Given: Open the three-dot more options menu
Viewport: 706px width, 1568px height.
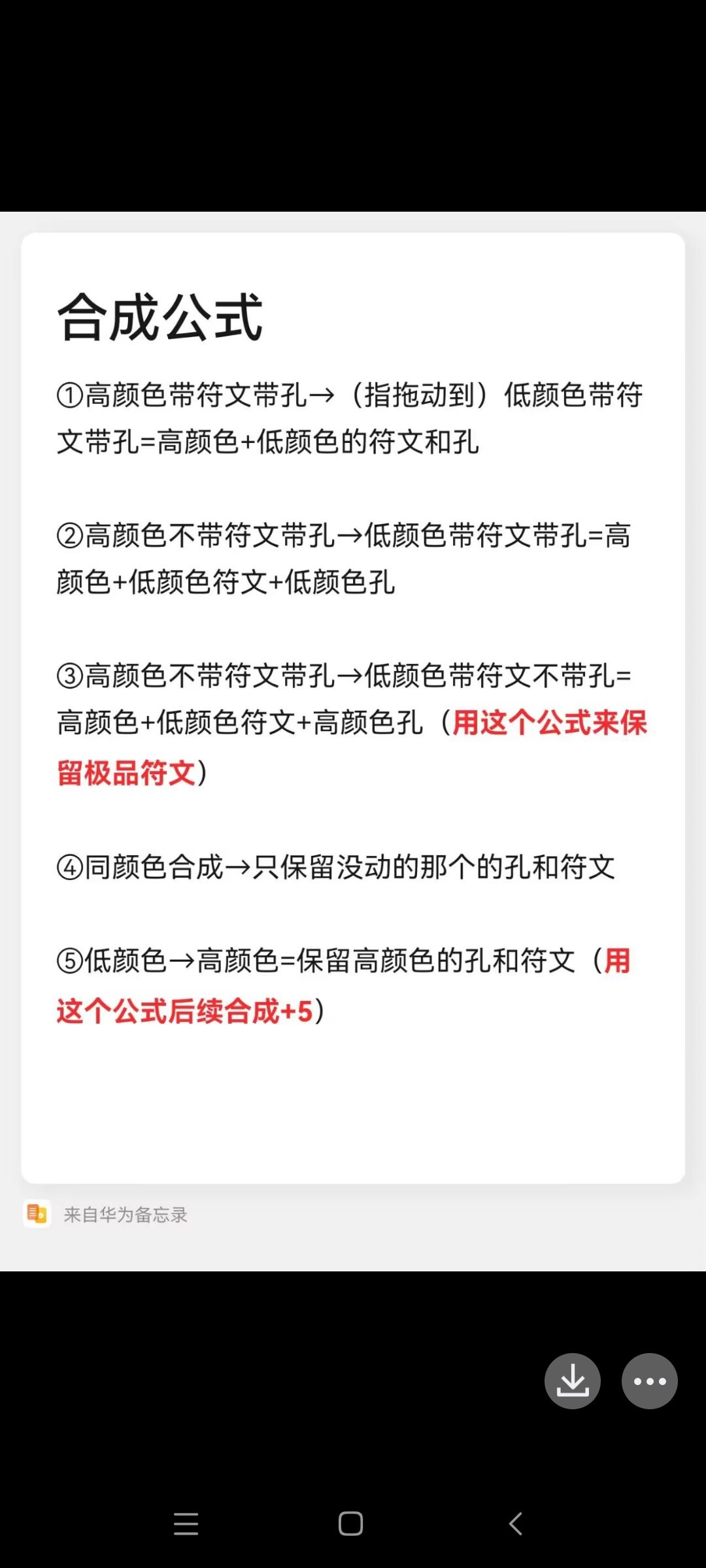Looking at the screenshot, I should tap(649, 1381).
